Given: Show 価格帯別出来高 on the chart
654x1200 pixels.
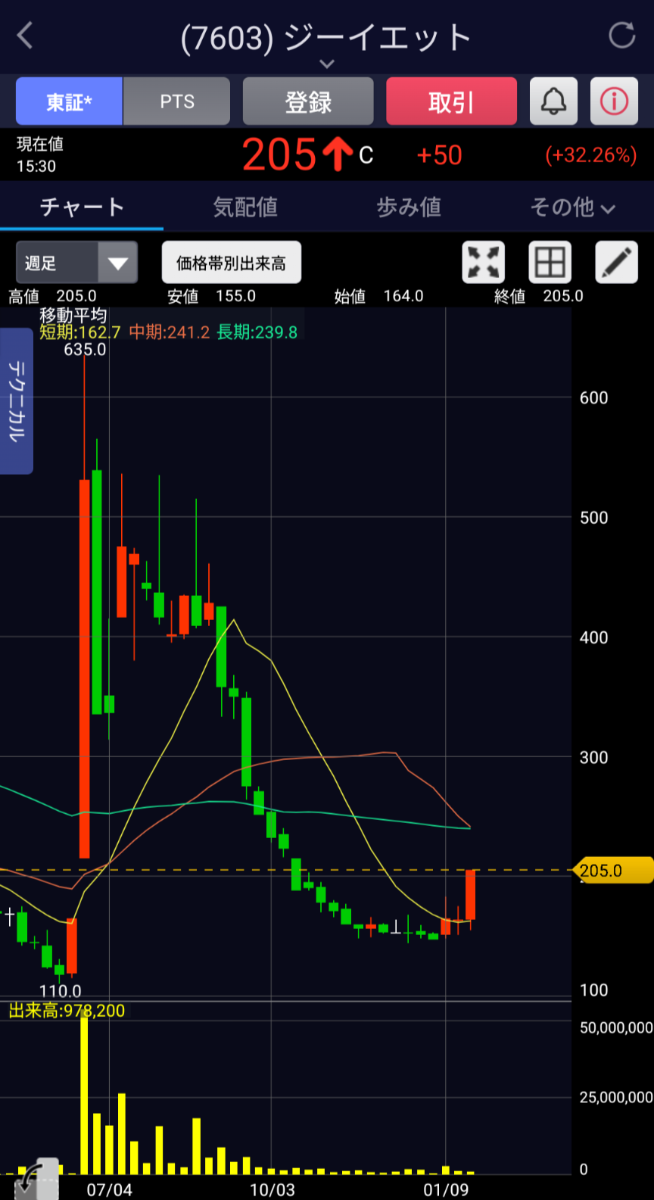Looking at the screenshot, I should click(231, 264).
